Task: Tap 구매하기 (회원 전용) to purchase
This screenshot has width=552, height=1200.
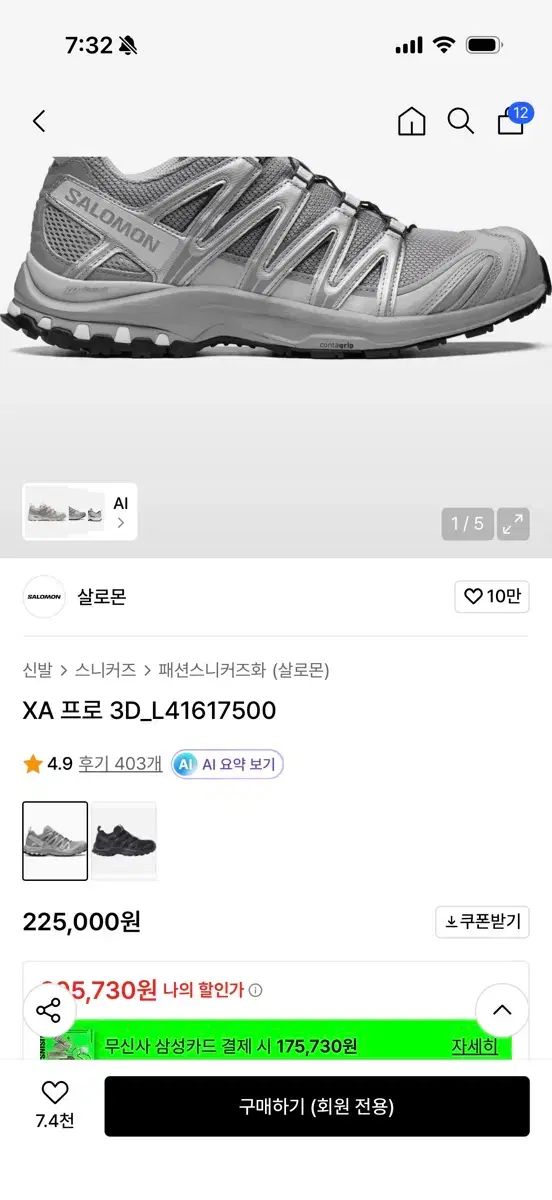Action: pyautogui.click(x=317, y=1106)
